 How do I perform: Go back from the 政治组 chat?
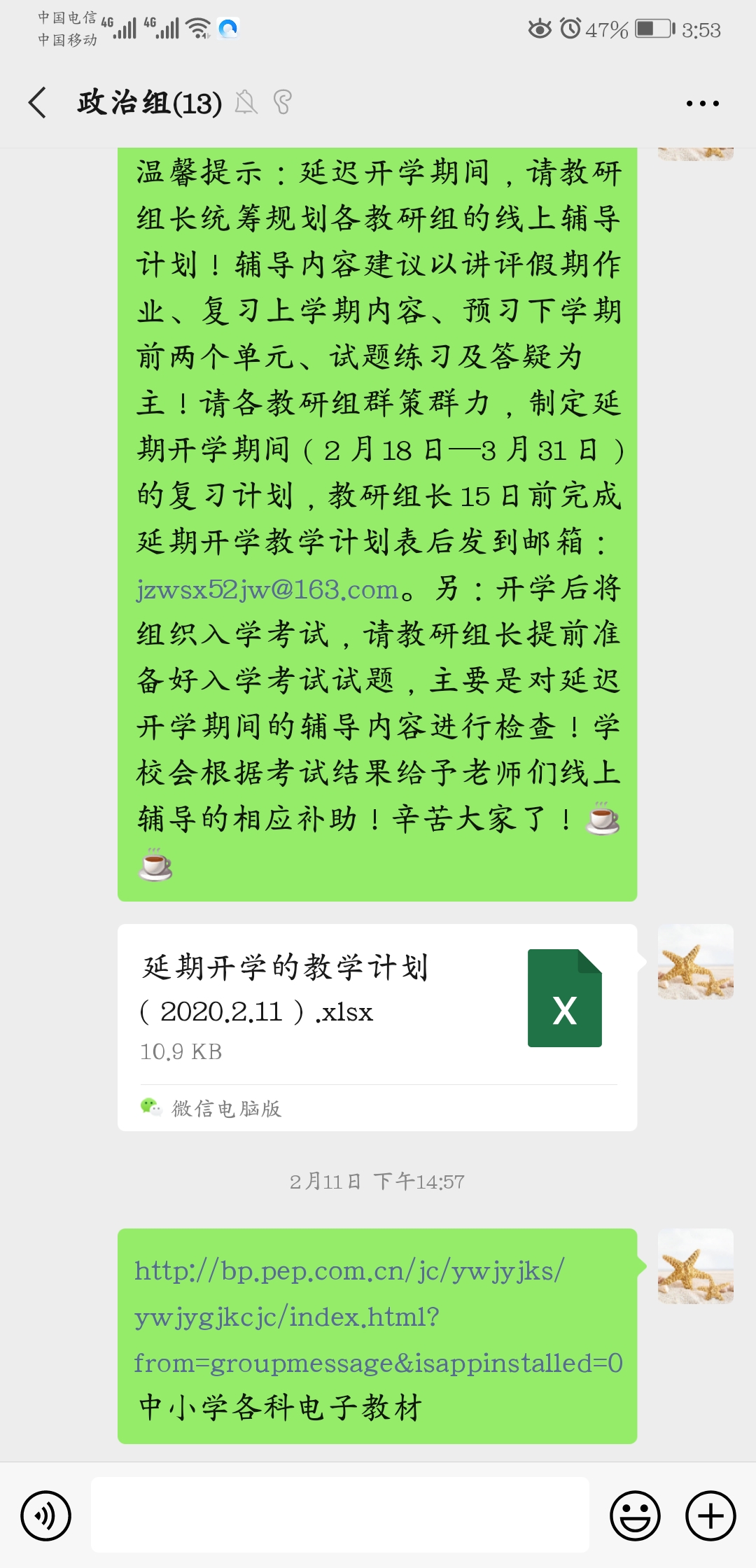[38, 103]
